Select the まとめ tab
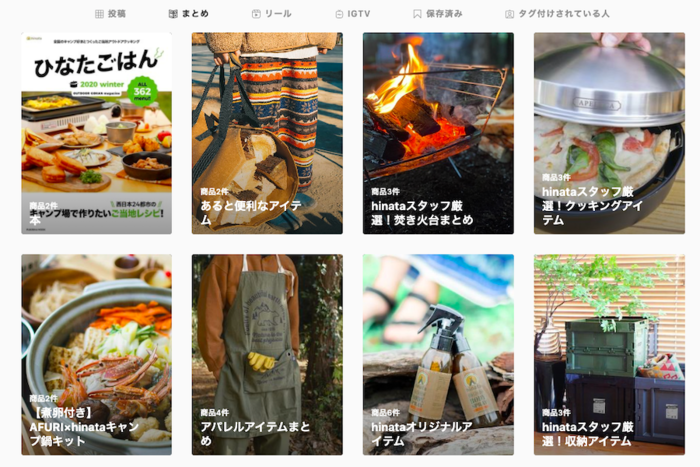Screen dimensions: 700x467 pos(189,14)
